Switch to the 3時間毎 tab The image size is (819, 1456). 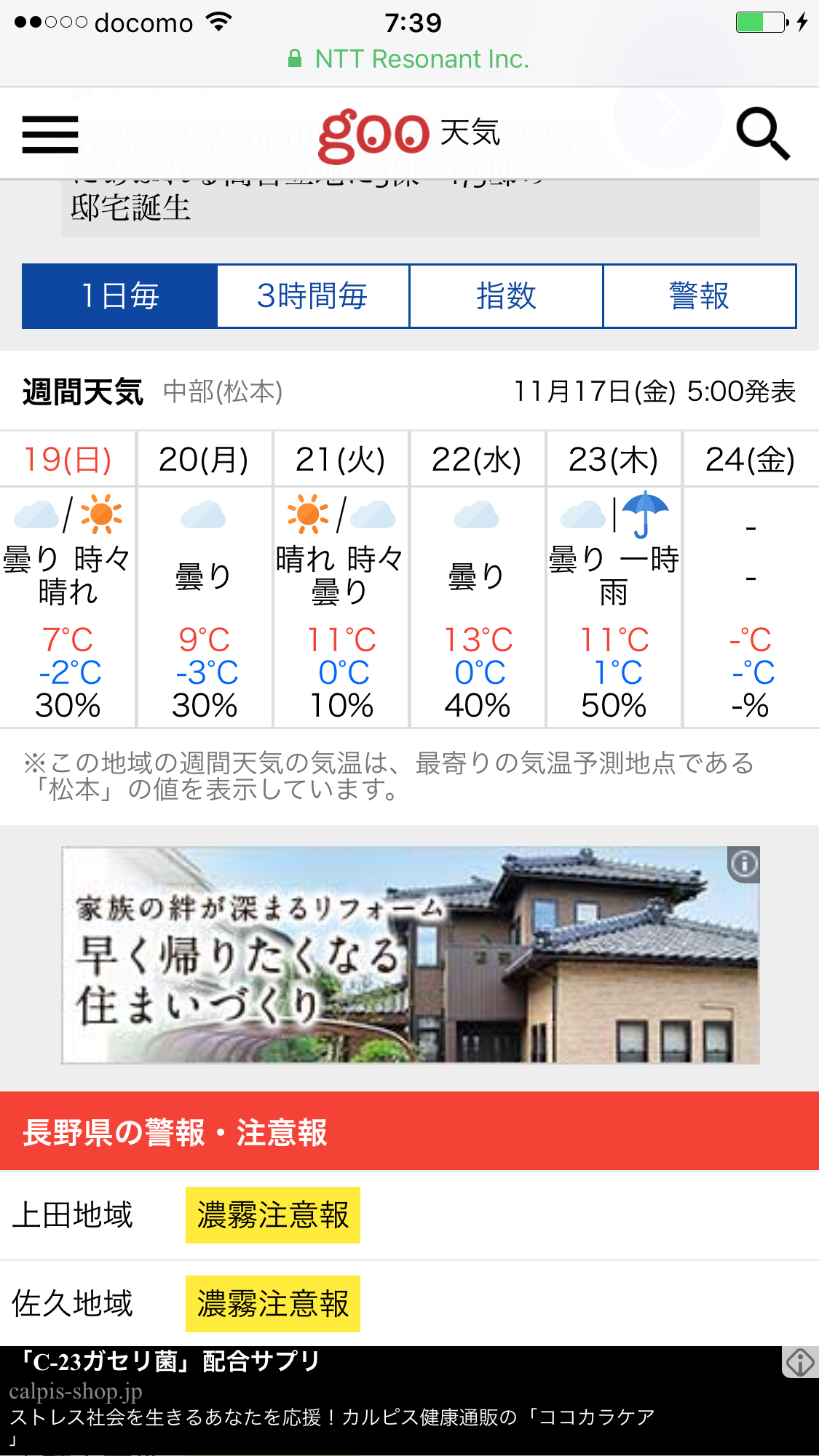[313, 296]
